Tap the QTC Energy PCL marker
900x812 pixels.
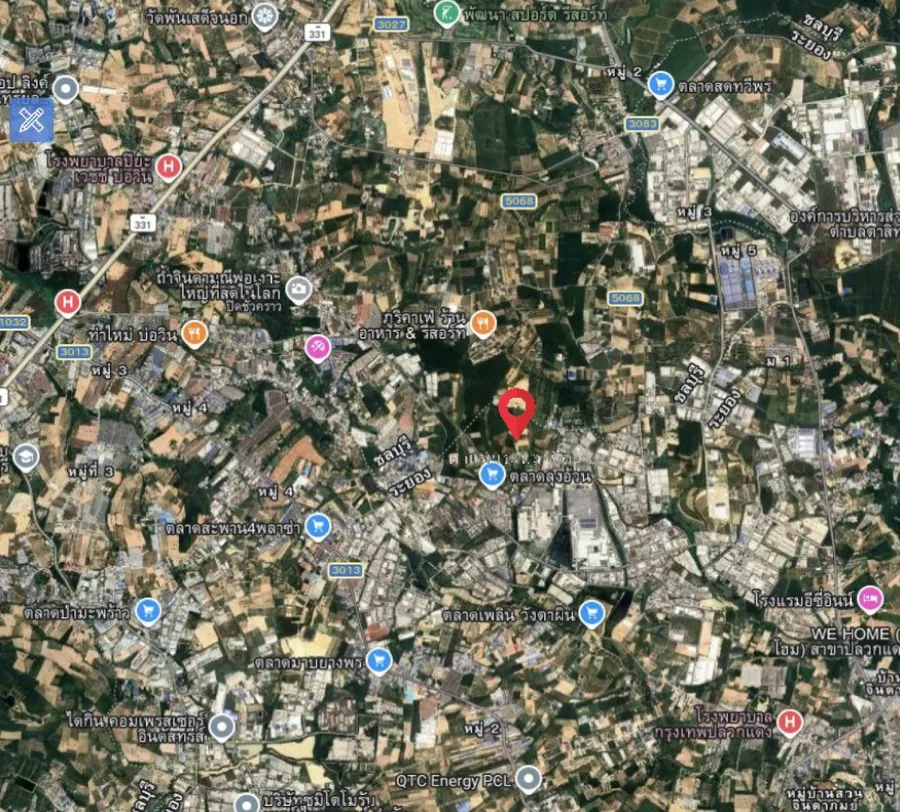click(528, 779)
